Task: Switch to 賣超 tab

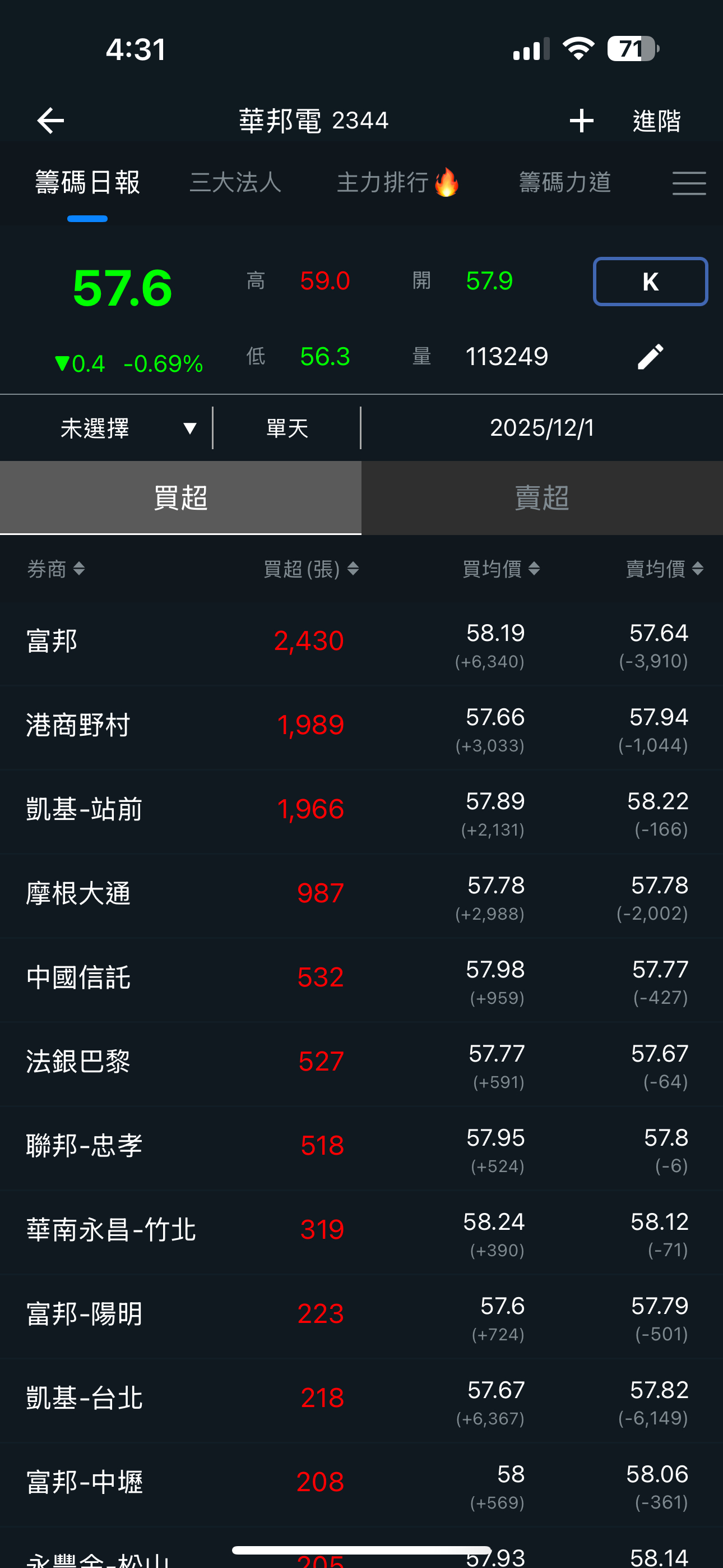Action: 541,498
